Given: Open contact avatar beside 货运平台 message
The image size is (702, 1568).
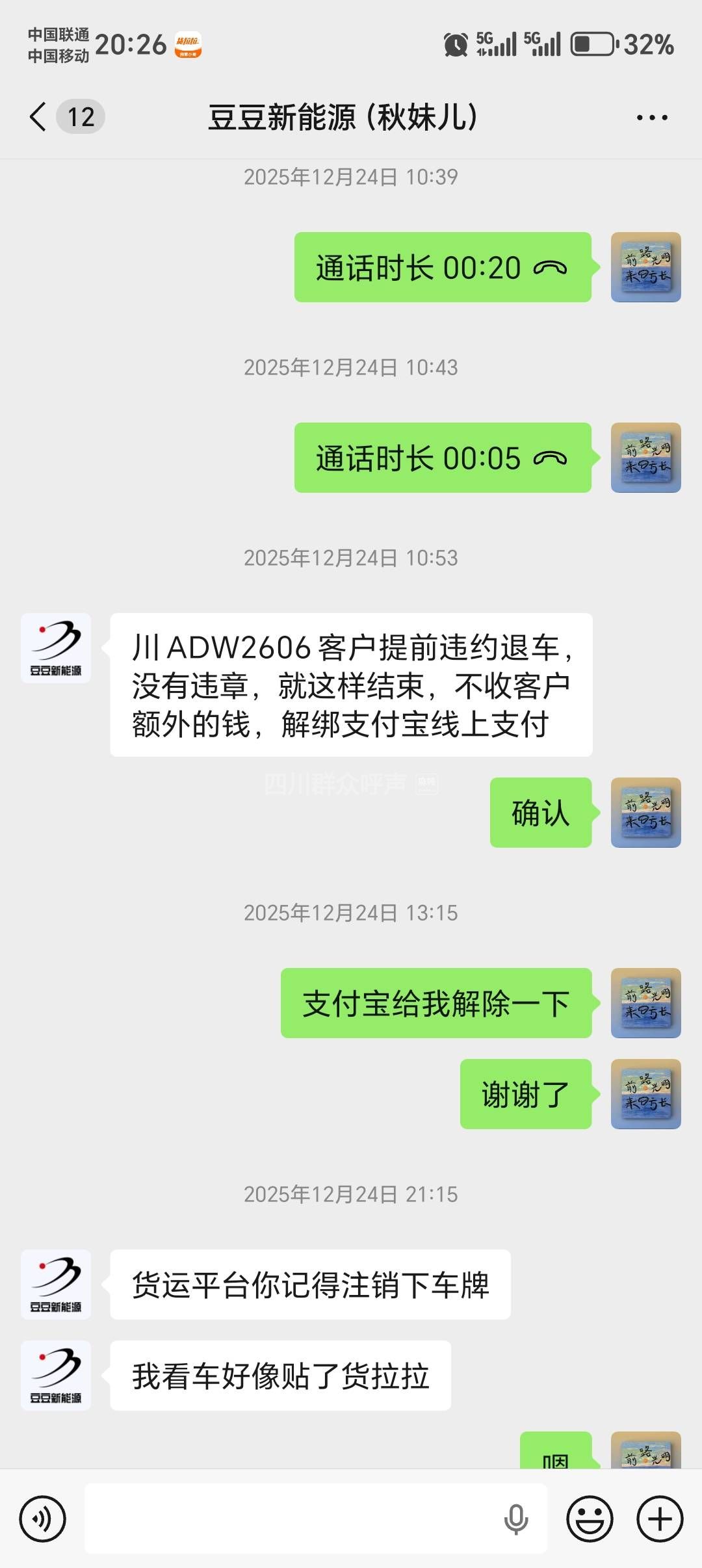Looking at the screenshot, I should pyautogui.click(x=56, y=1285).
